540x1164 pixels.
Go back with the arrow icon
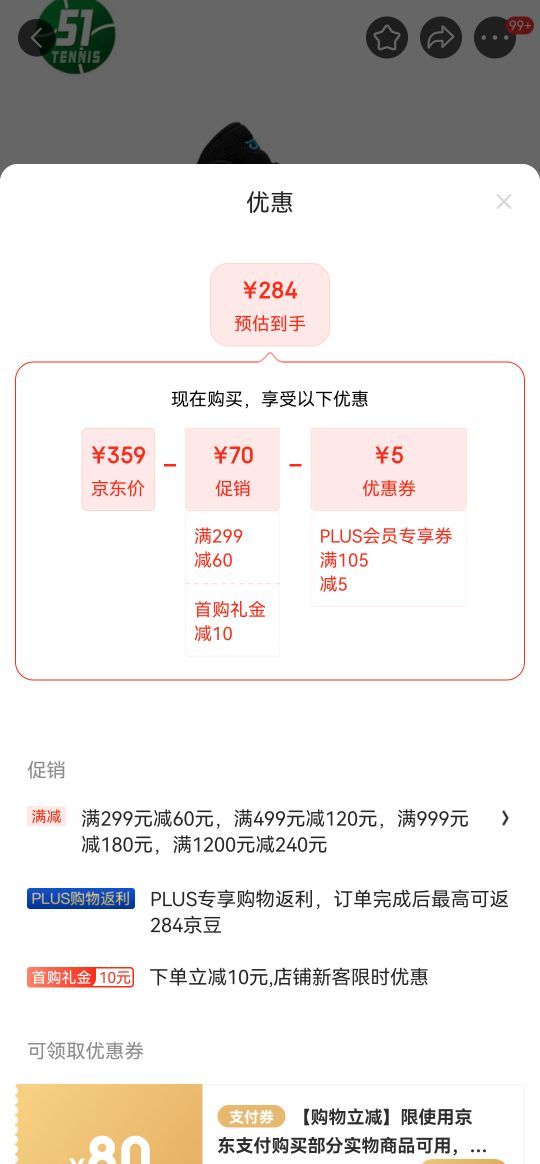click(x=37, y=37)
